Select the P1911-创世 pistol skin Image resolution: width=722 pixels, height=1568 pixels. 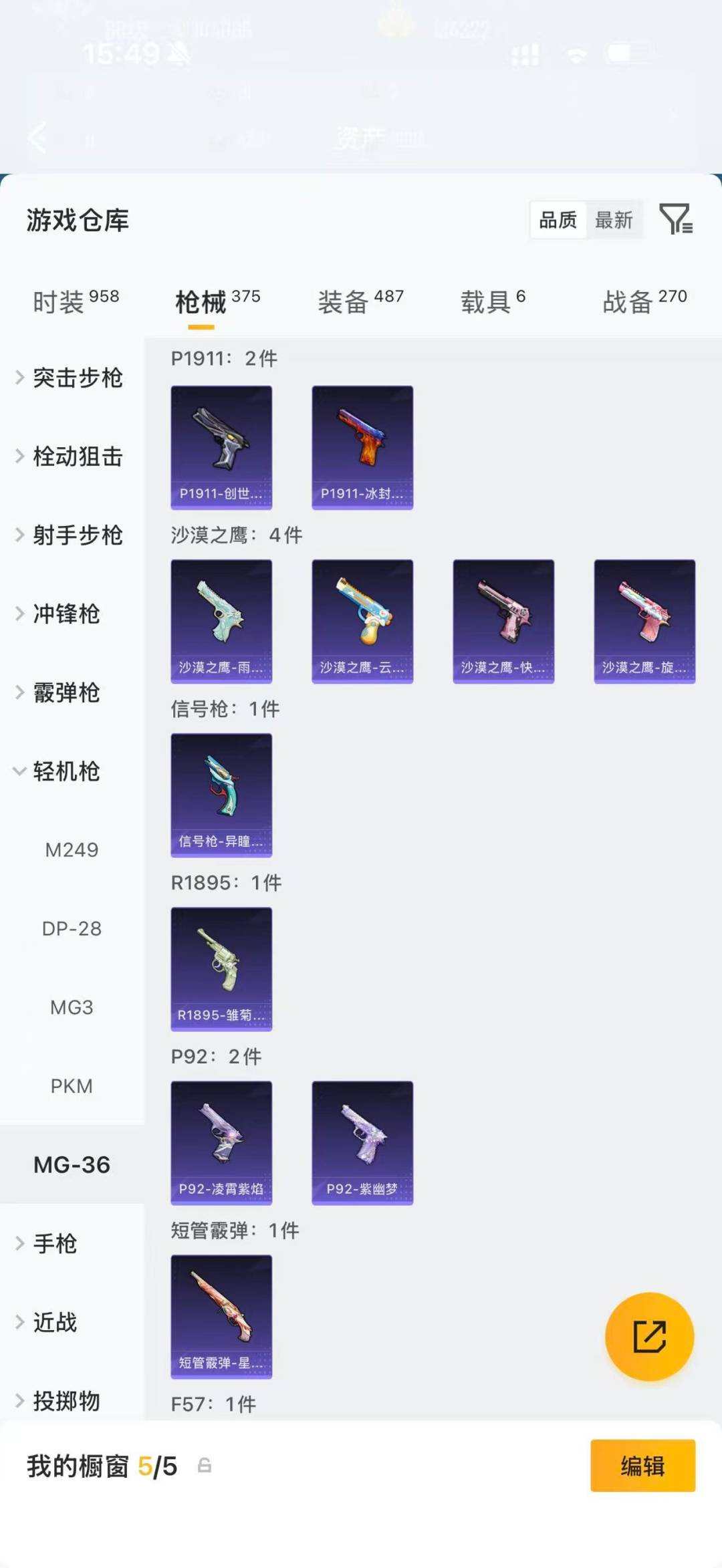click(221, 446)
